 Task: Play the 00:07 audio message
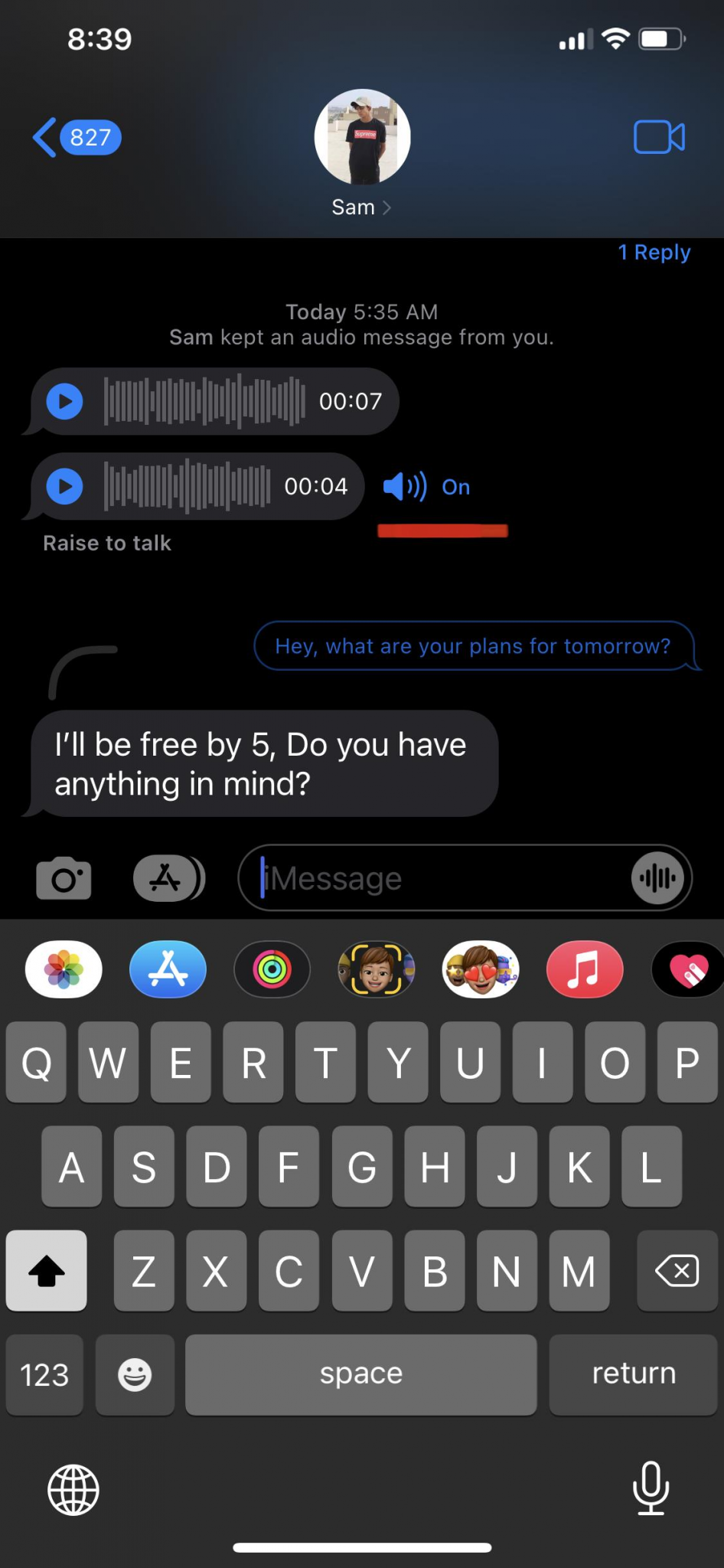click(65, 401)
